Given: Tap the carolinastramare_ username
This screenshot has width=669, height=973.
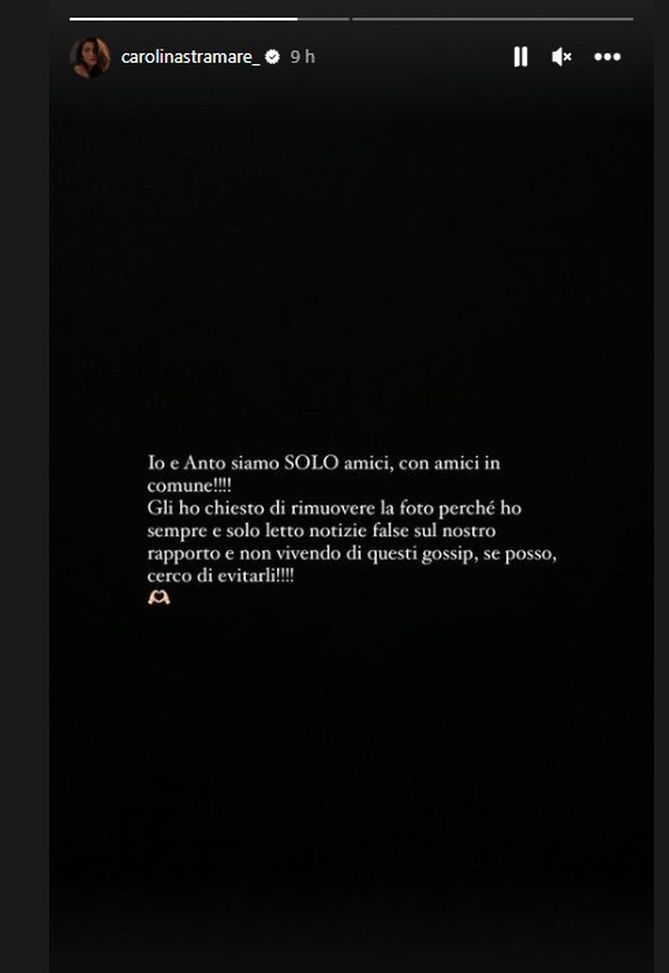Looking at the screenshot, I should (x=190, y=57).
